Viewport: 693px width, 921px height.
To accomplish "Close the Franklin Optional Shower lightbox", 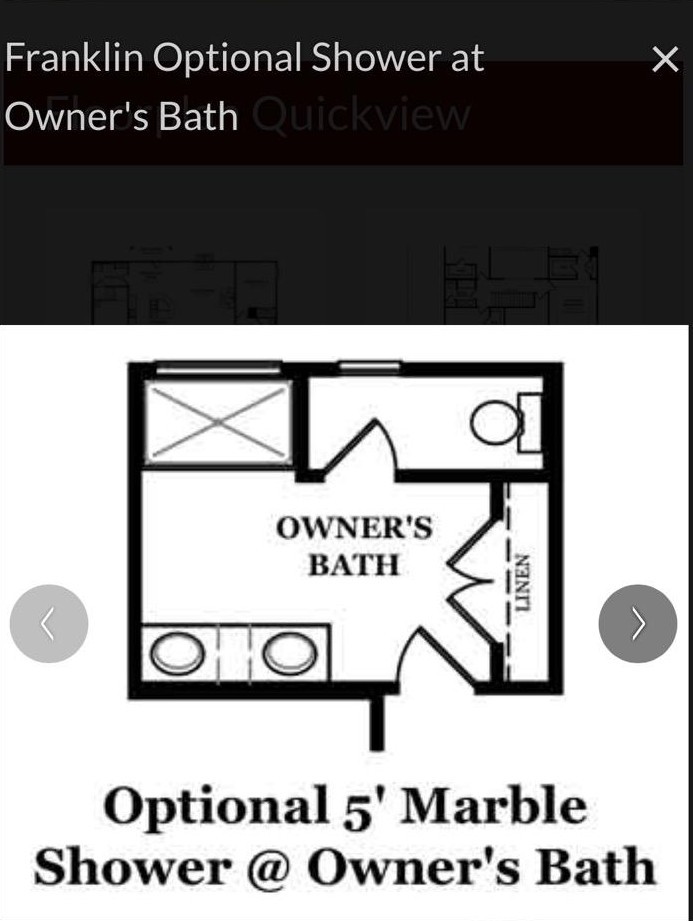I will pyautogui.click(x=665, y=60).
